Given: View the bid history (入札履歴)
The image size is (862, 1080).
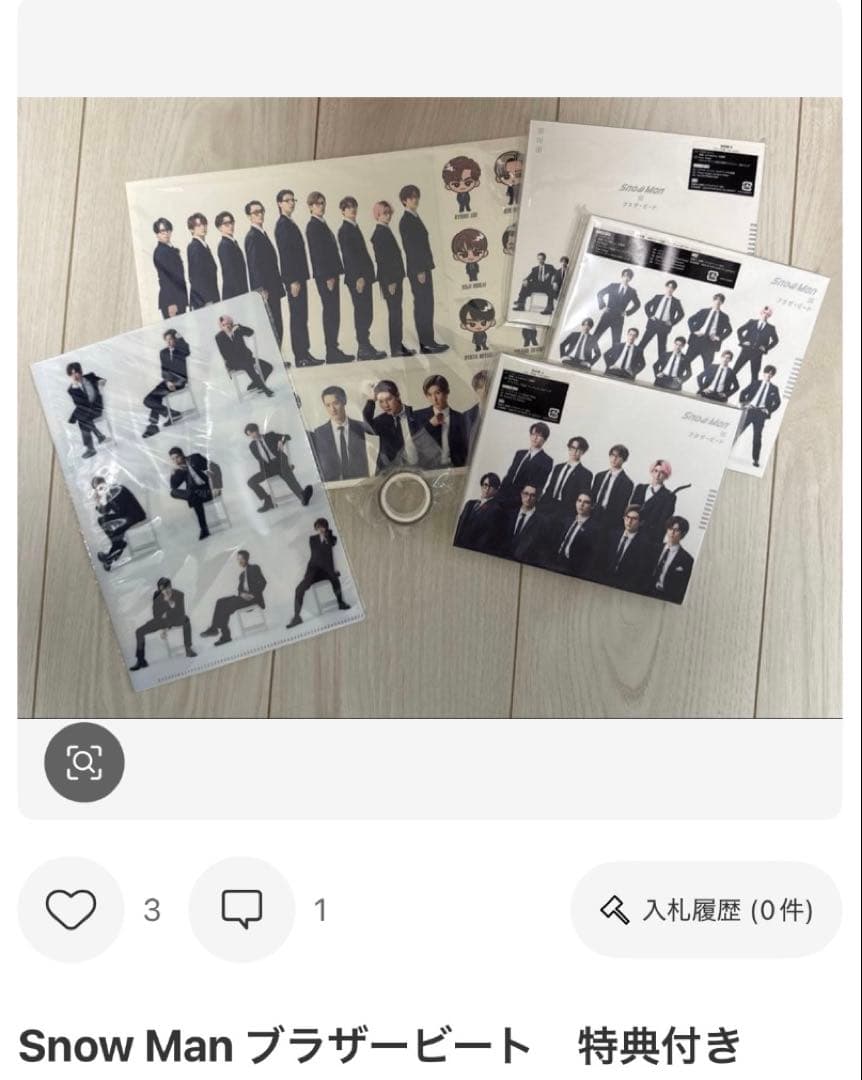Looking at the screenshot, I should point(706,910).
